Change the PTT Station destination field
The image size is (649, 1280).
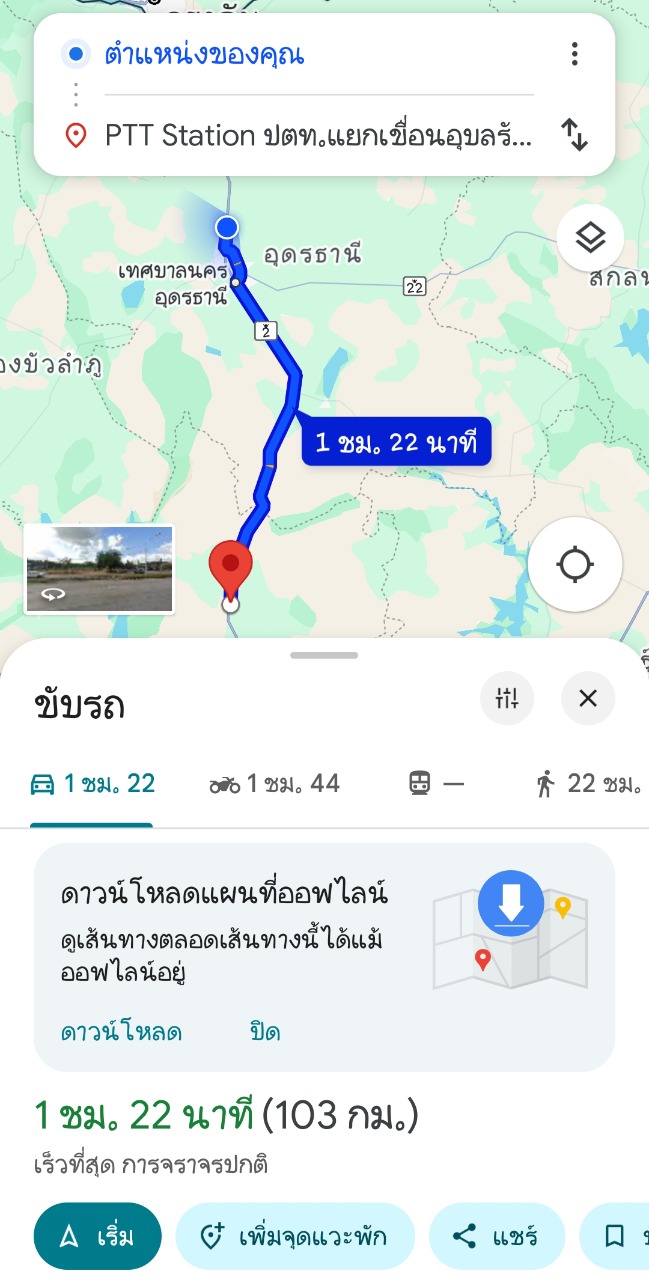[x=318, y=135]
